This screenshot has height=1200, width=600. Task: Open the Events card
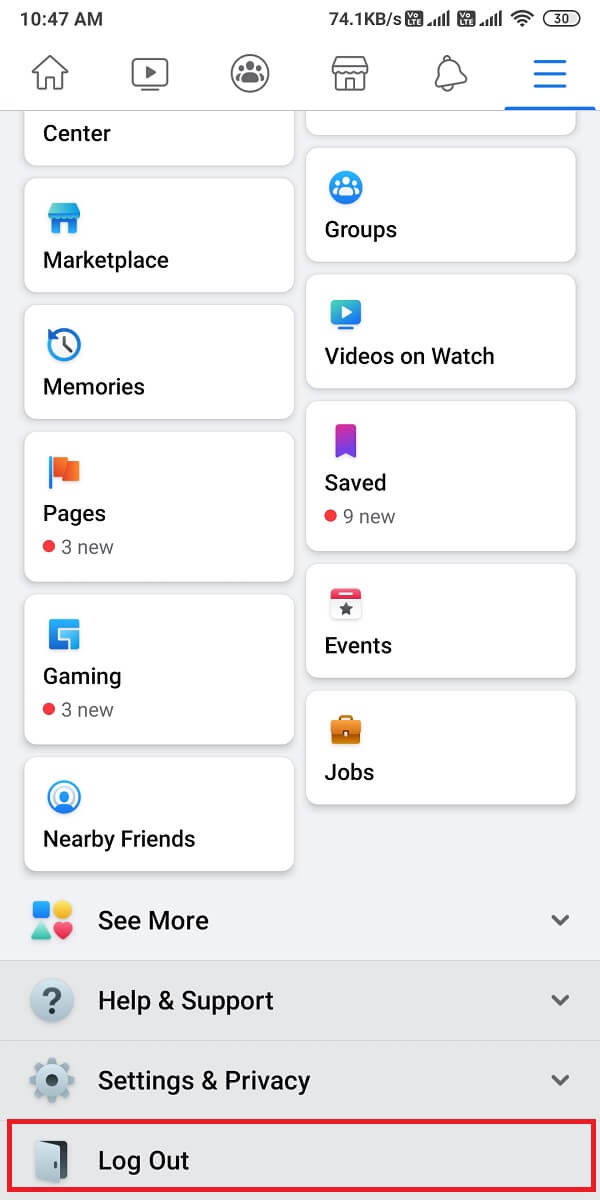point(440,620)
